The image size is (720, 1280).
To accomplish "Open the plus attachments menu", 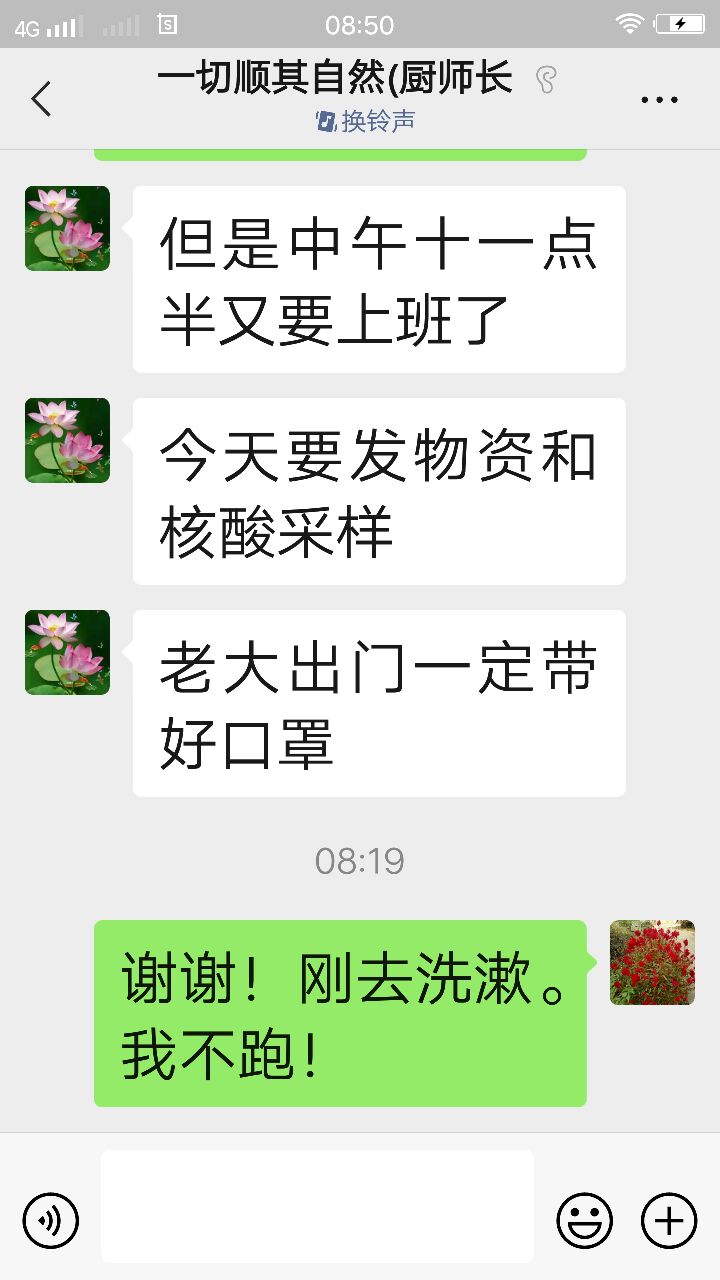I will (x=668, y=1220).
